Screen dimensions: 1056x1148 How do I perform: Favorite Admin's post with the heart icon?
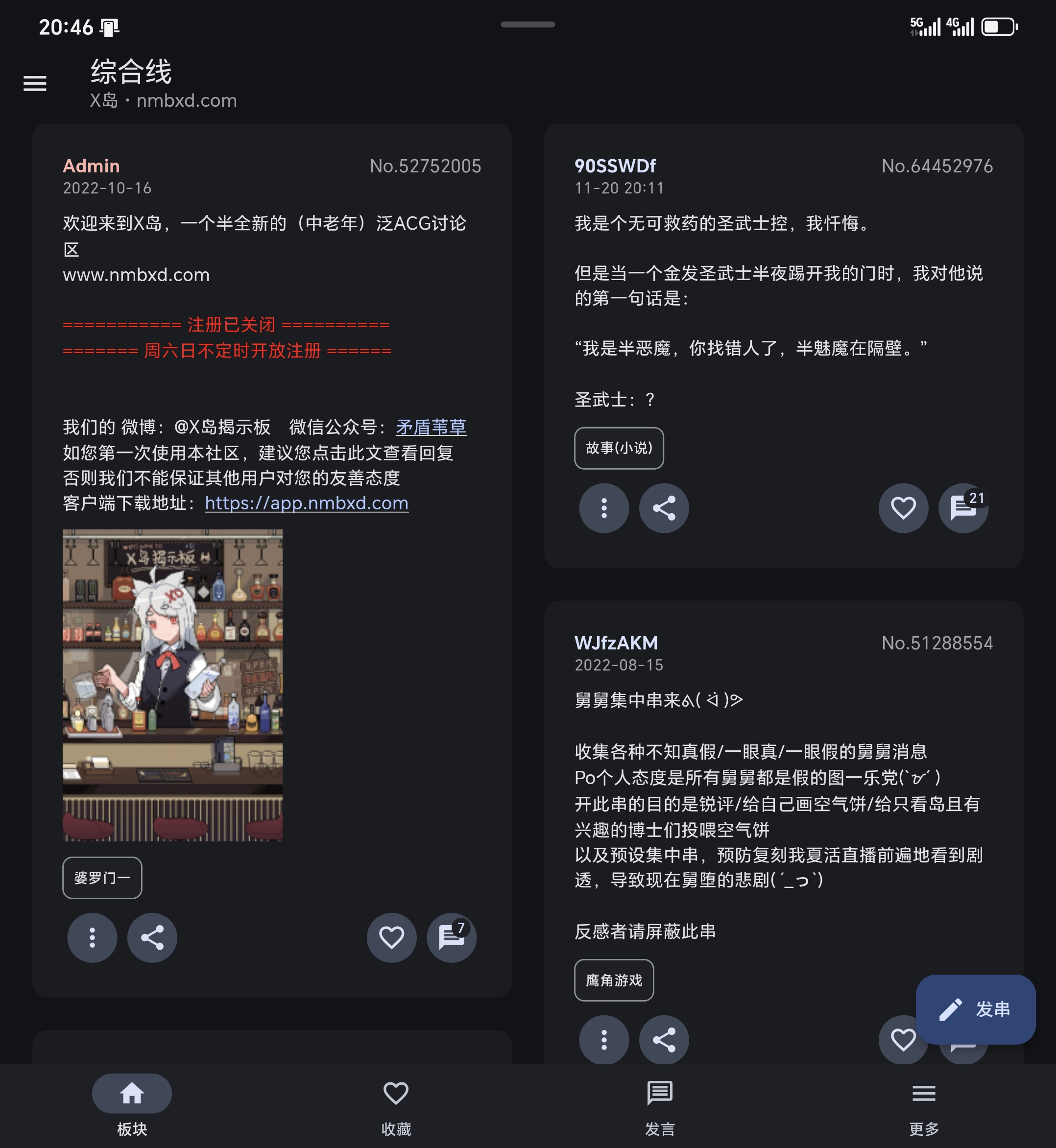391,938
